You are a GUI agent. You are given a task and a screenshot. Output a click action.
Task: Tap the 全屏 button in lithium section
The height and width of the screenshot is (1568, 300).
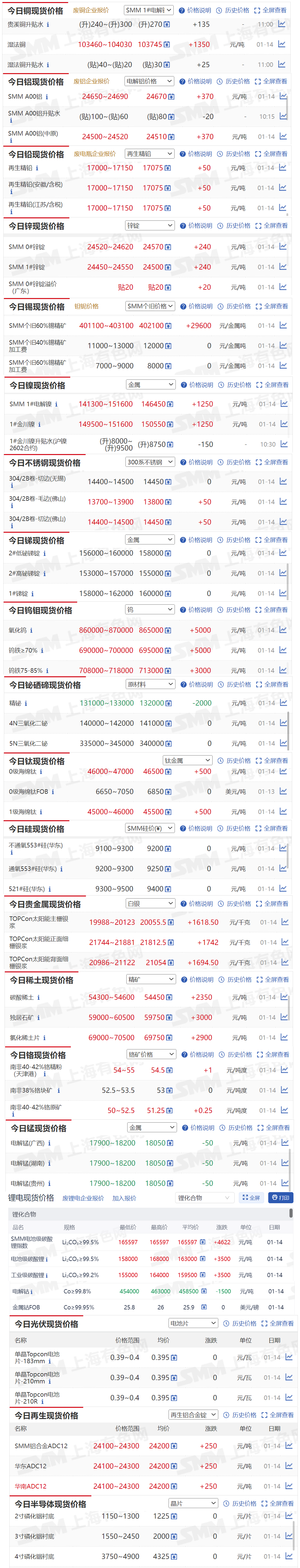251,1197
